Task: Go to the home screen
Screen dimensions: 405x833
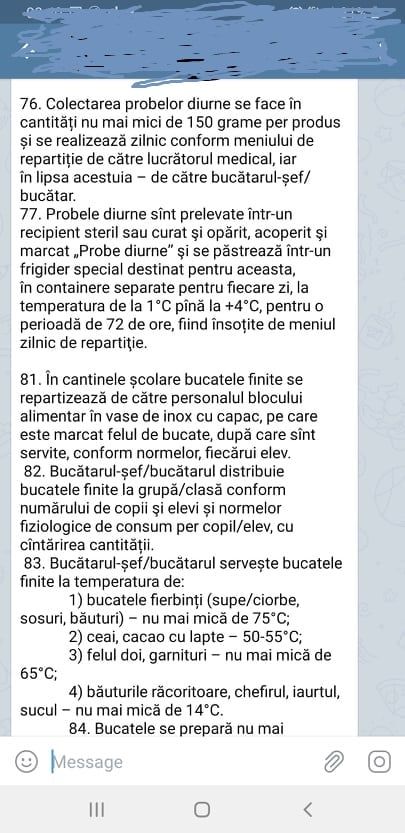Action: [202, 810]
